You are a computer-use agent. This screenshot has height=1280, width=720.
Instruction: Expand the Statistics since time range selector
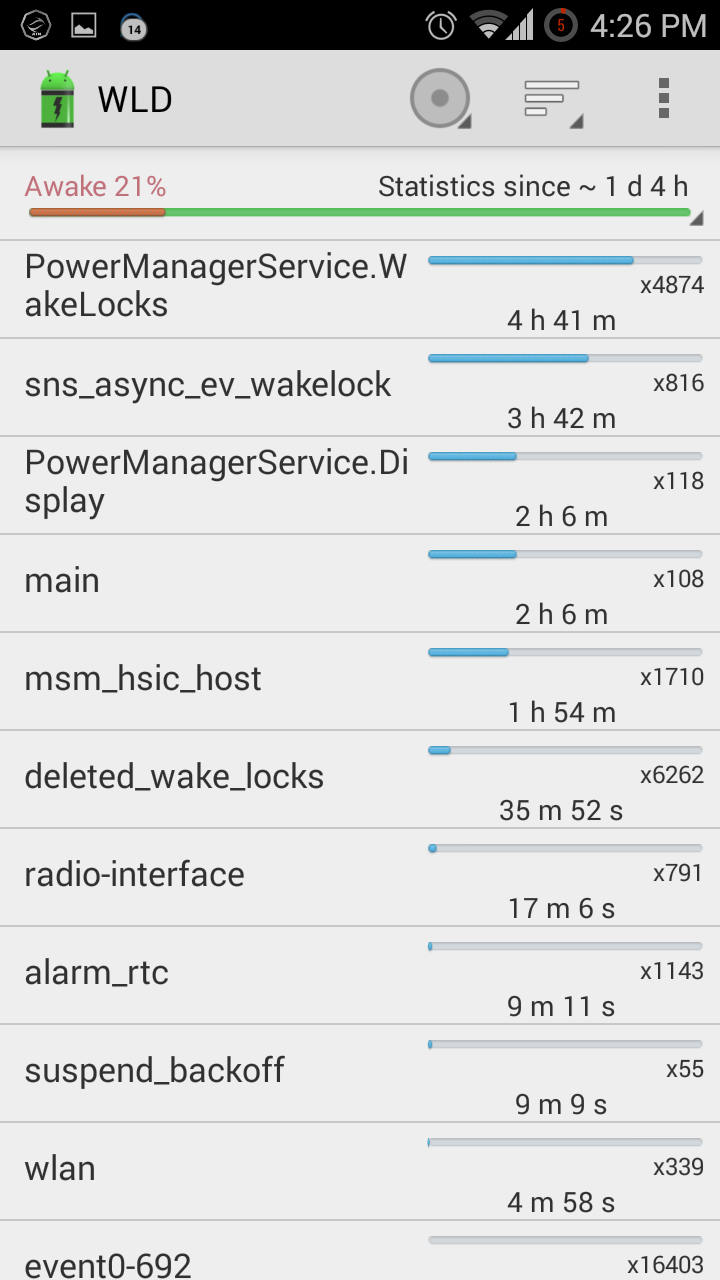[x=532, y=187]
